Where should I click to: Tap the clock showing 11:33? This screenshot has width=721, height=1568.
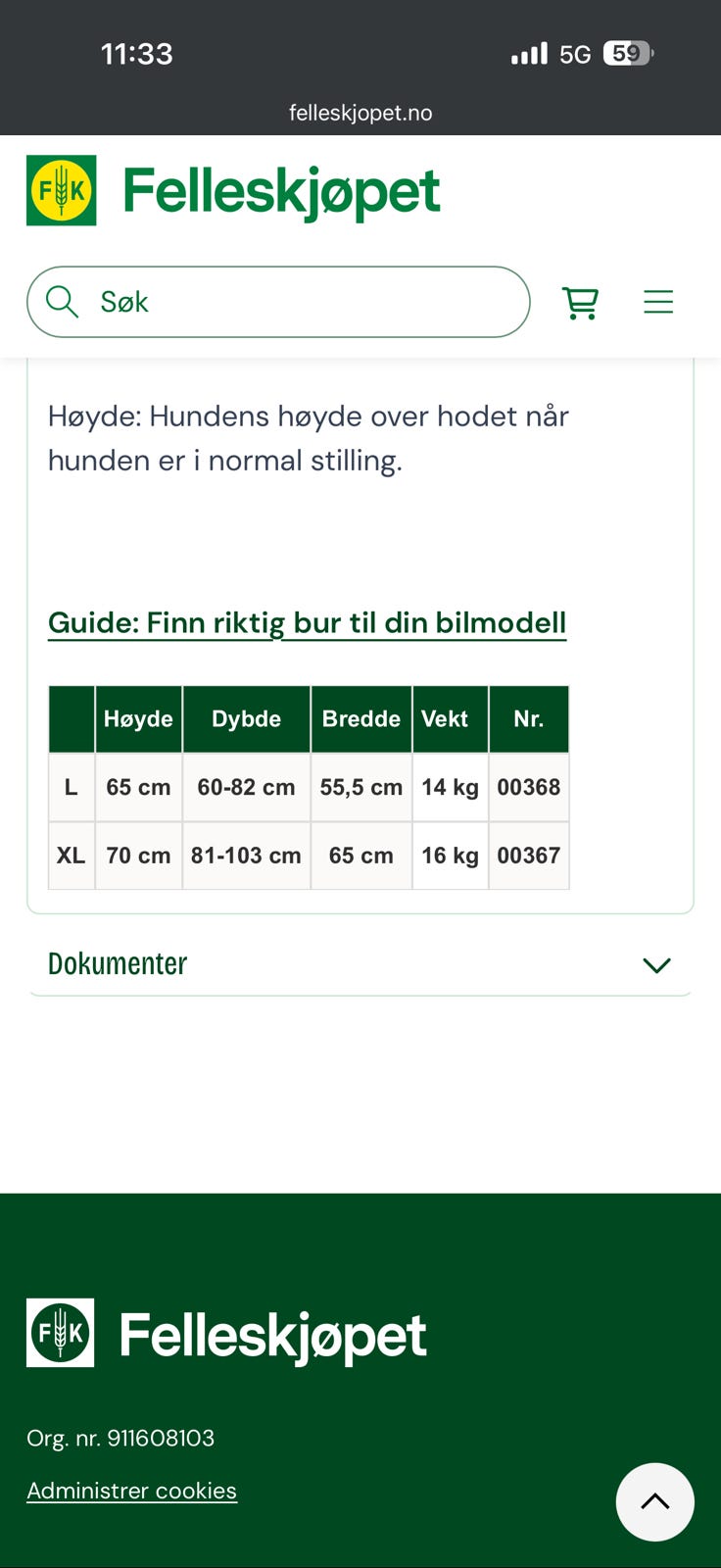coord(137,55)
